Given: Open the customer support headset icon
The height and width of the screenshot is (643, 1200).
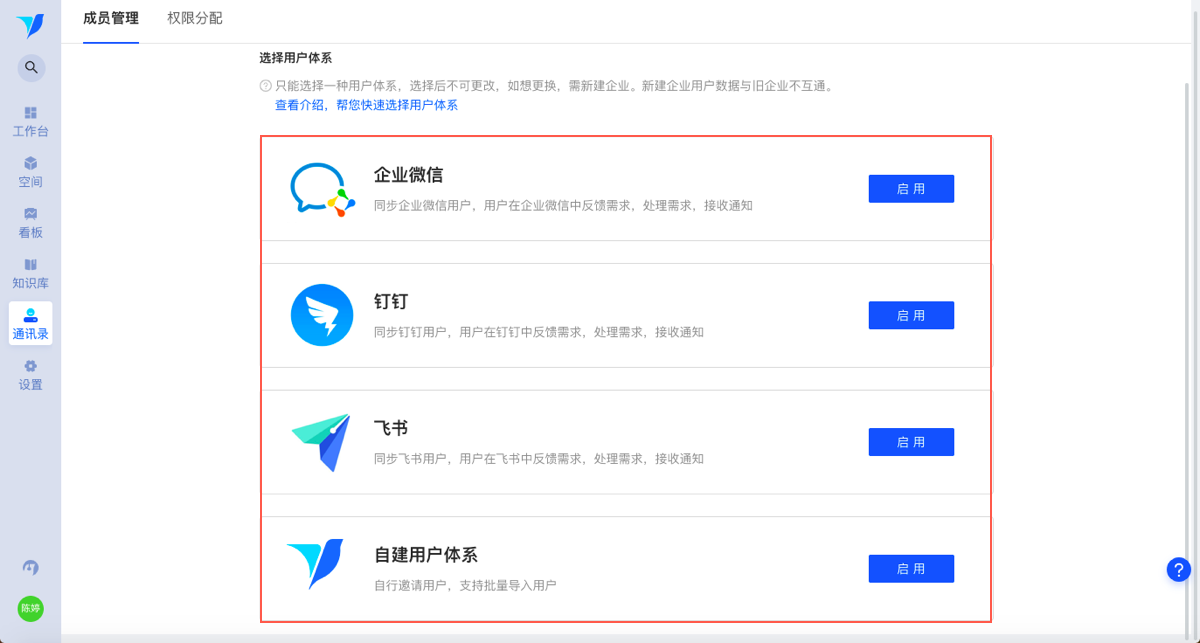Looking at the screenshot, I should 31,568.
